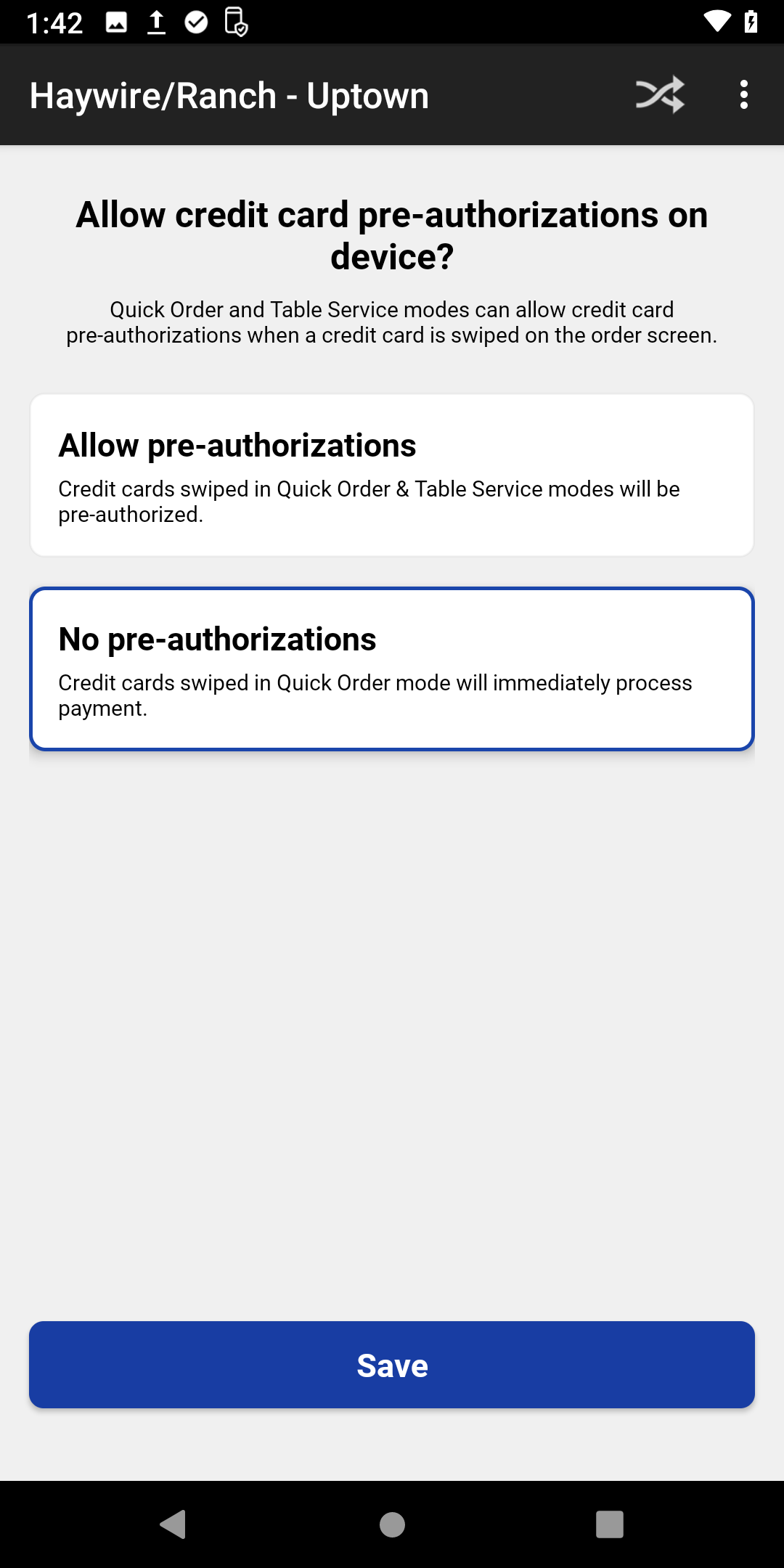The height and width of the screenshot is (1568, 784).
Task: Choose the No pre-authorizations option
Action: point(392,669)
